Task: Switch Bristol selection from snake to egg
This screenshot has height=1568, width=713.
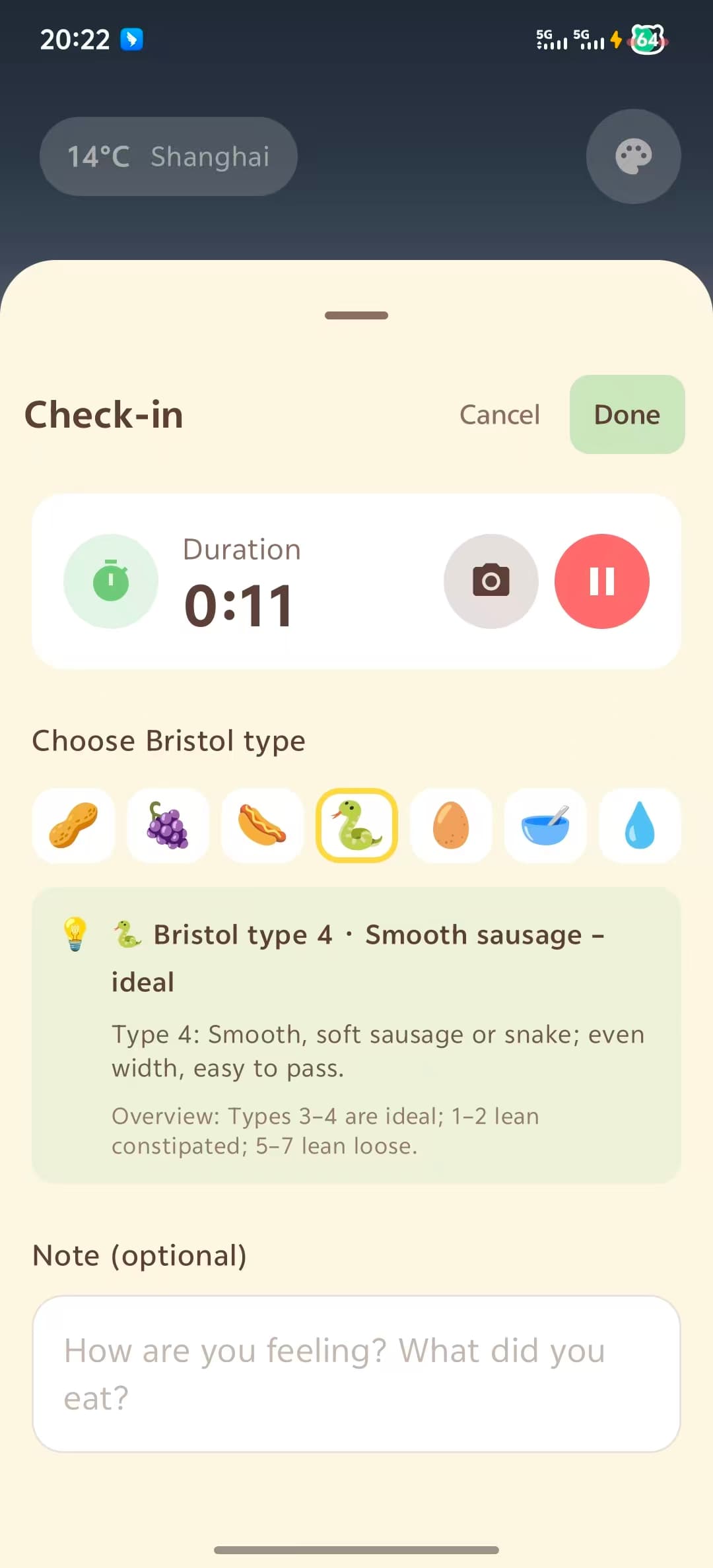Action: pos(451,826)
